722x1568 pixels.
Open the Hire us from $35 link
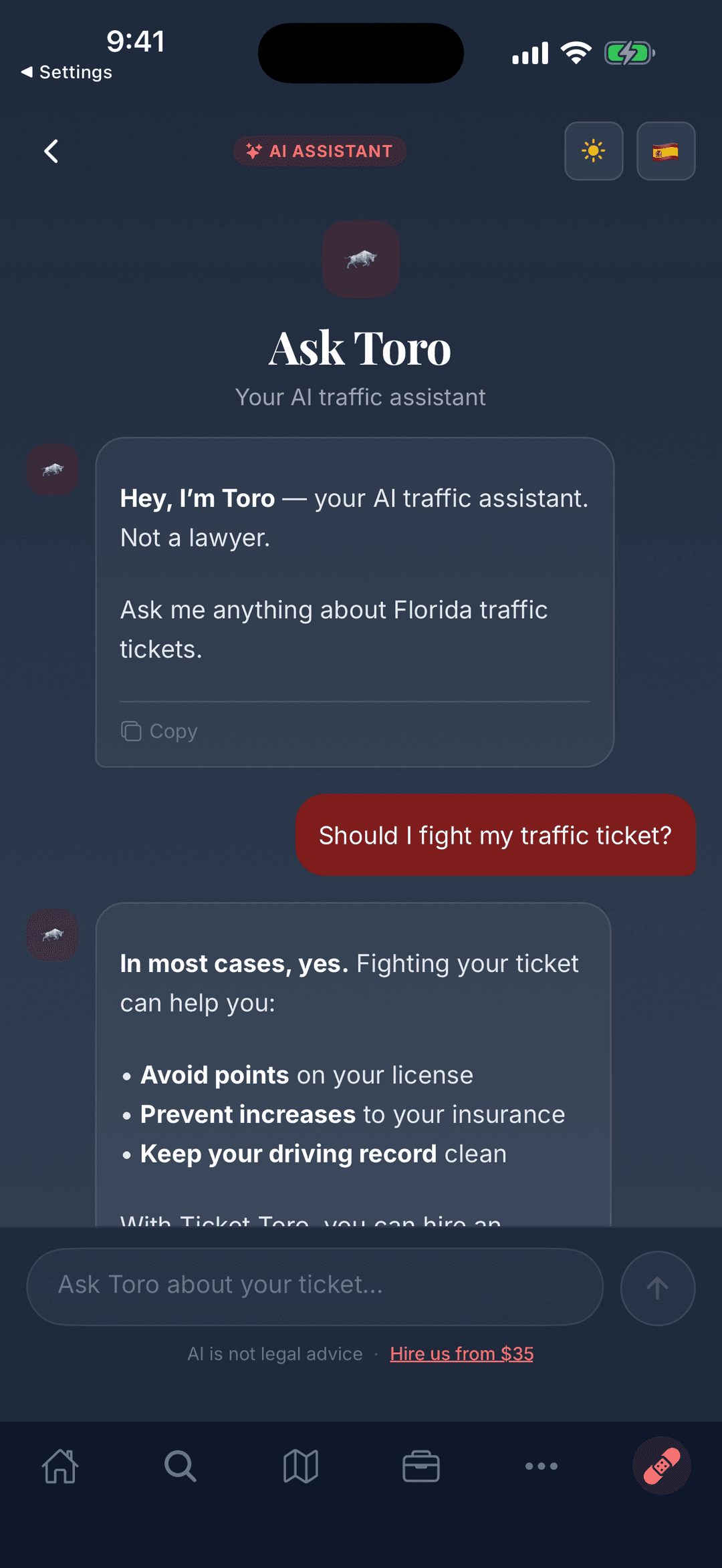pyautogui.click(x=461, y=1354)
